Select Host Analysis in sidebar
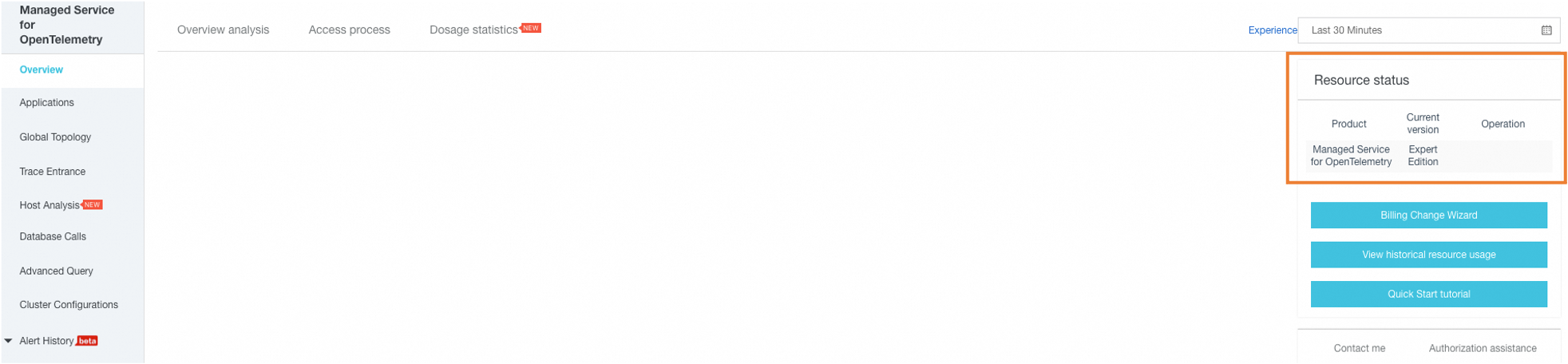This screenshot has width=1568, height=364. click(x=49, y=205)
